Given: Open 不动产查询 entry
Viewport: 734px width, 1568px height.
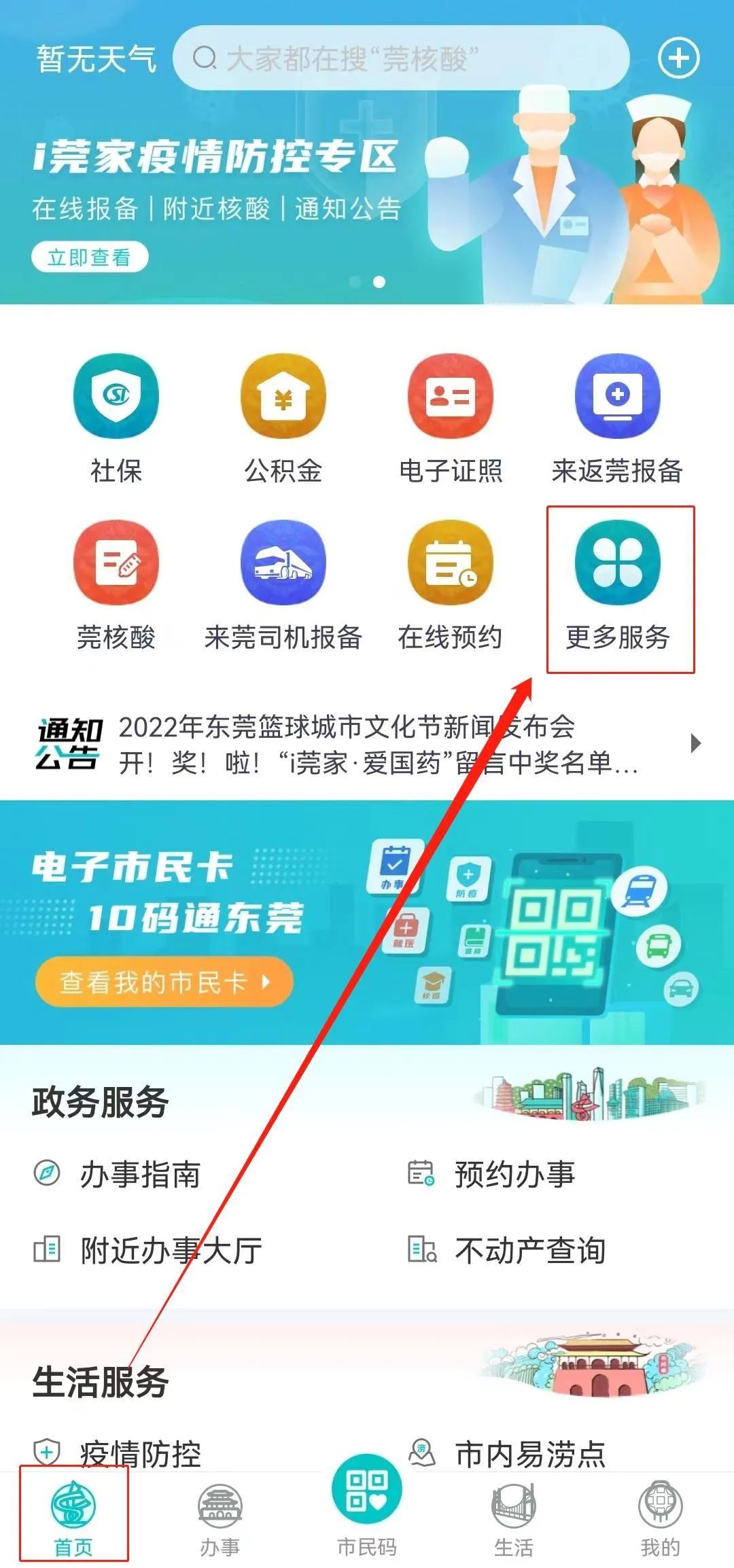Looking at the screenshot, I should [x=529, y=1251].
